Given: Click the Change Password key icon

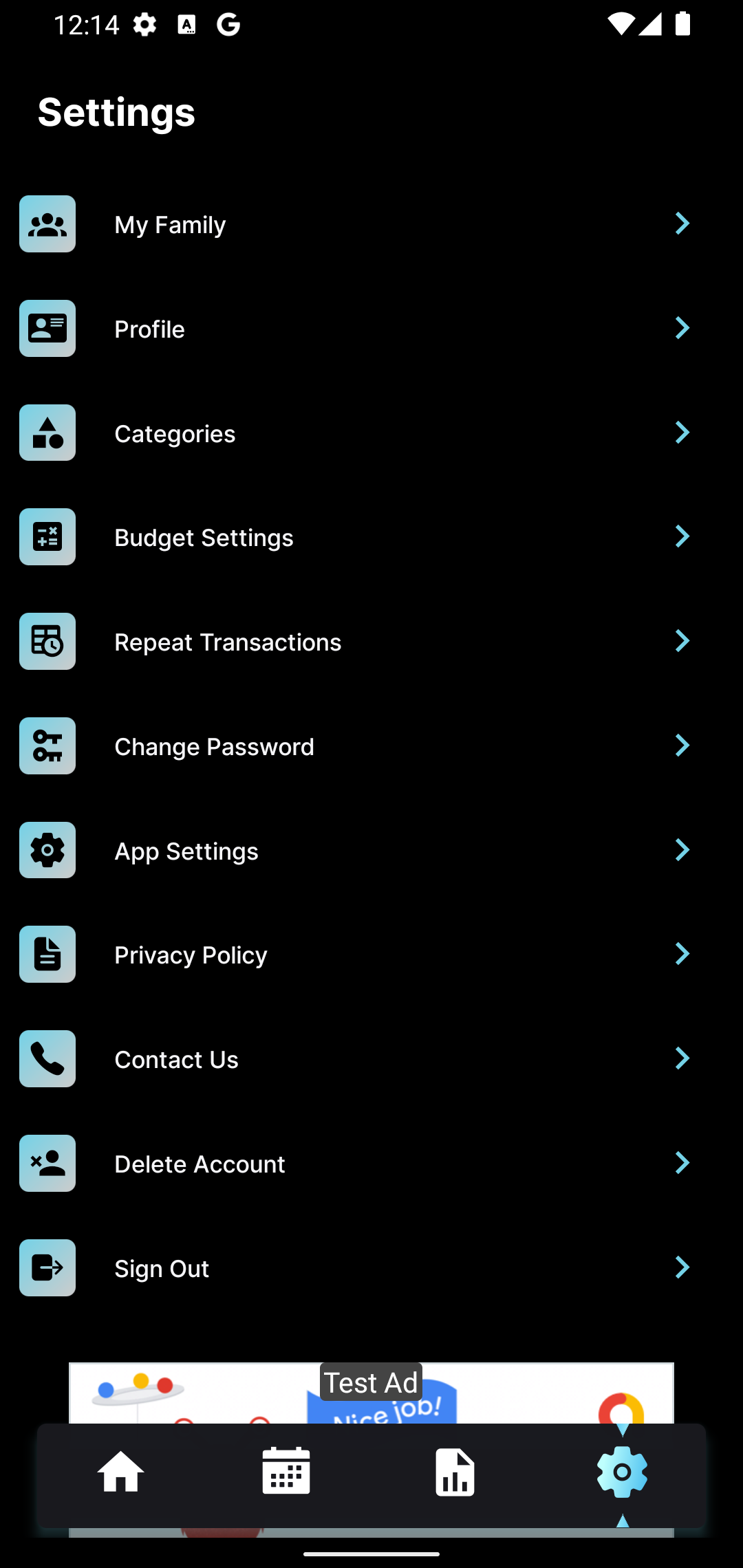Looking at the screenshot, I should pos(47,745).
